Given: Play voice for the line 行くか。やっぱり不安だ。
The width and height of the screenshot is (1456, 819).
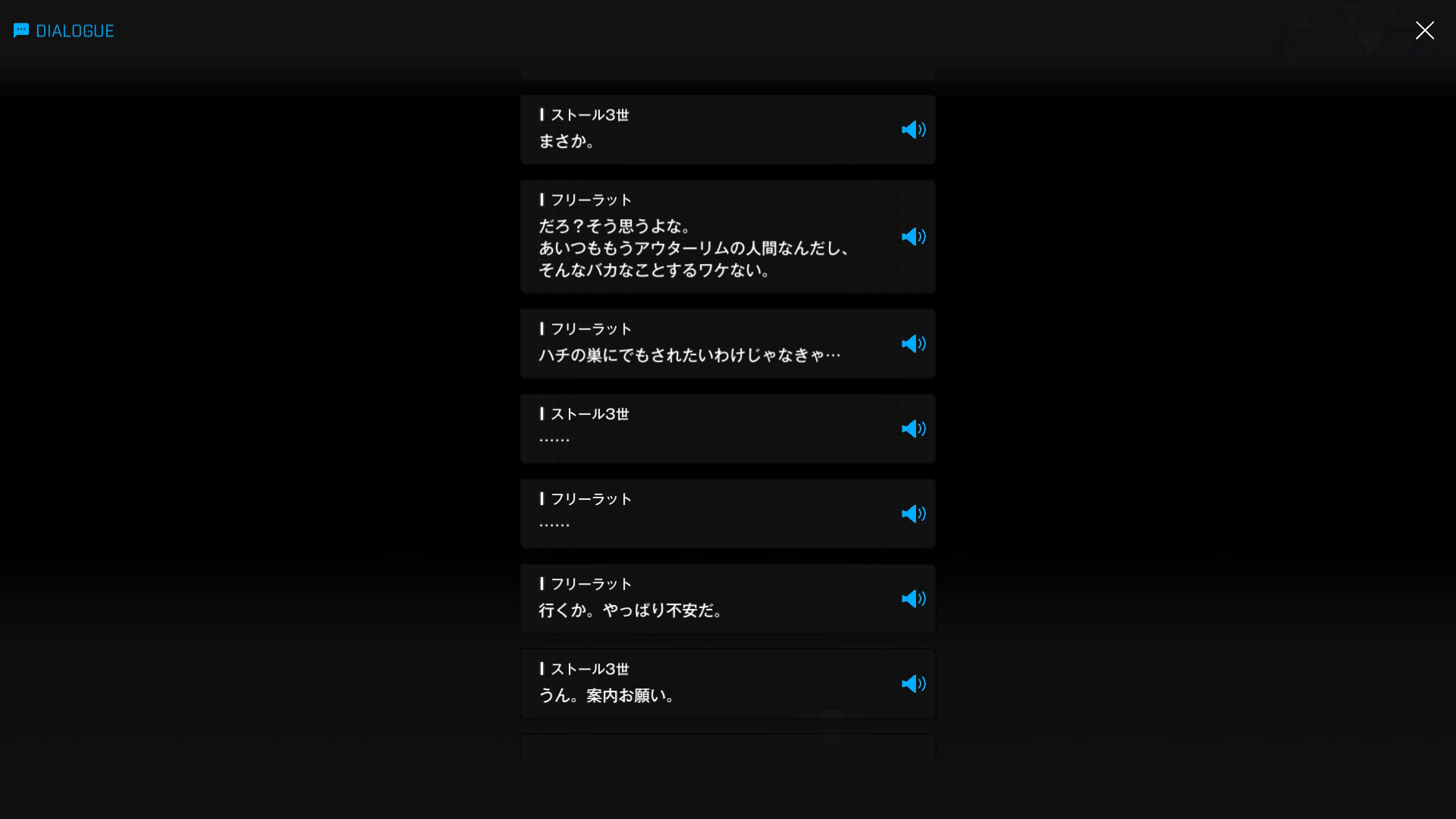Looking at the screenshot, I should click(913, 598).
